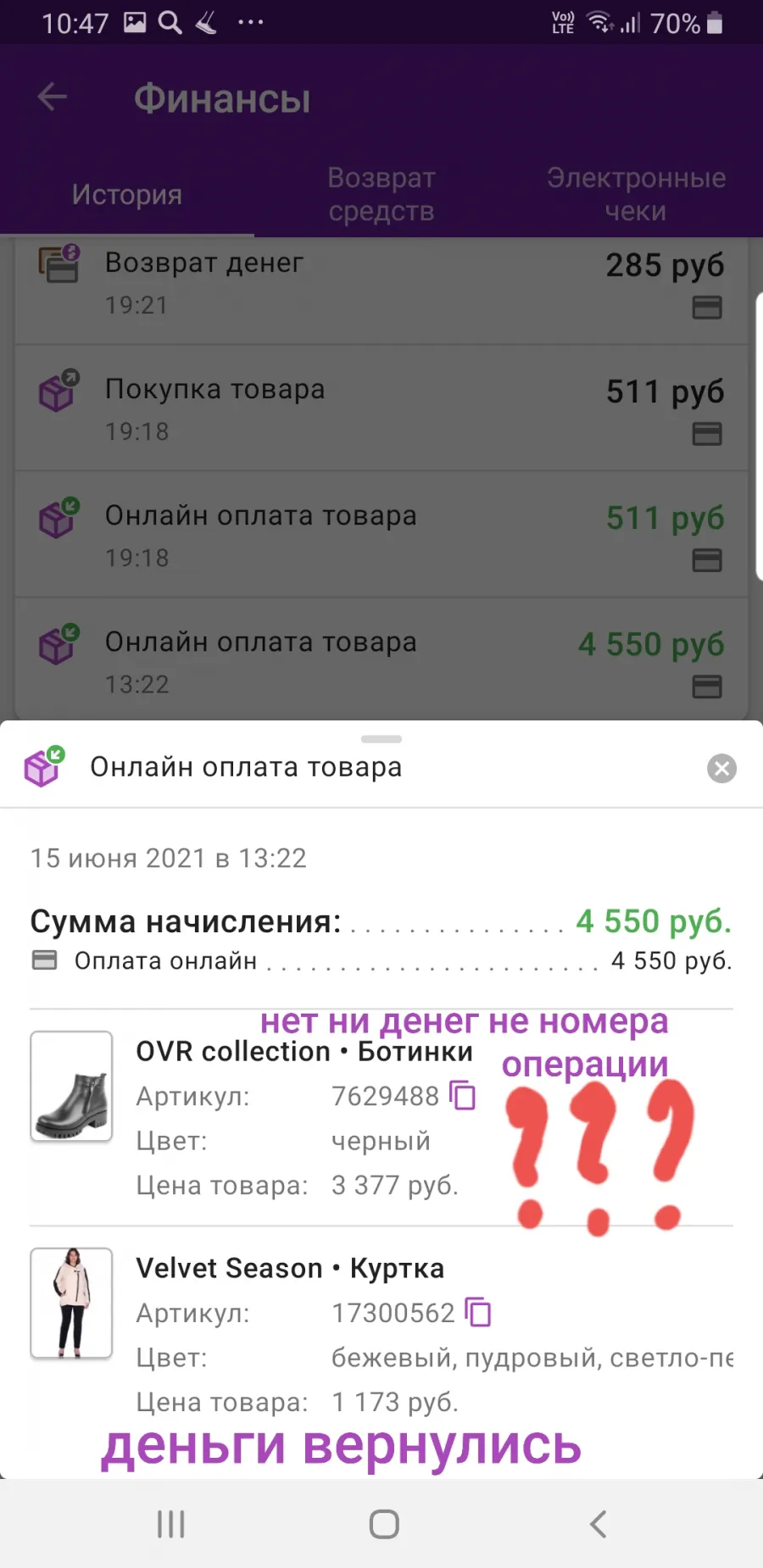Image resolution: width=763 pixels, height=1568 pixels.
Task: Open recent apps from navigation bar
Action: coord(170,1524)
